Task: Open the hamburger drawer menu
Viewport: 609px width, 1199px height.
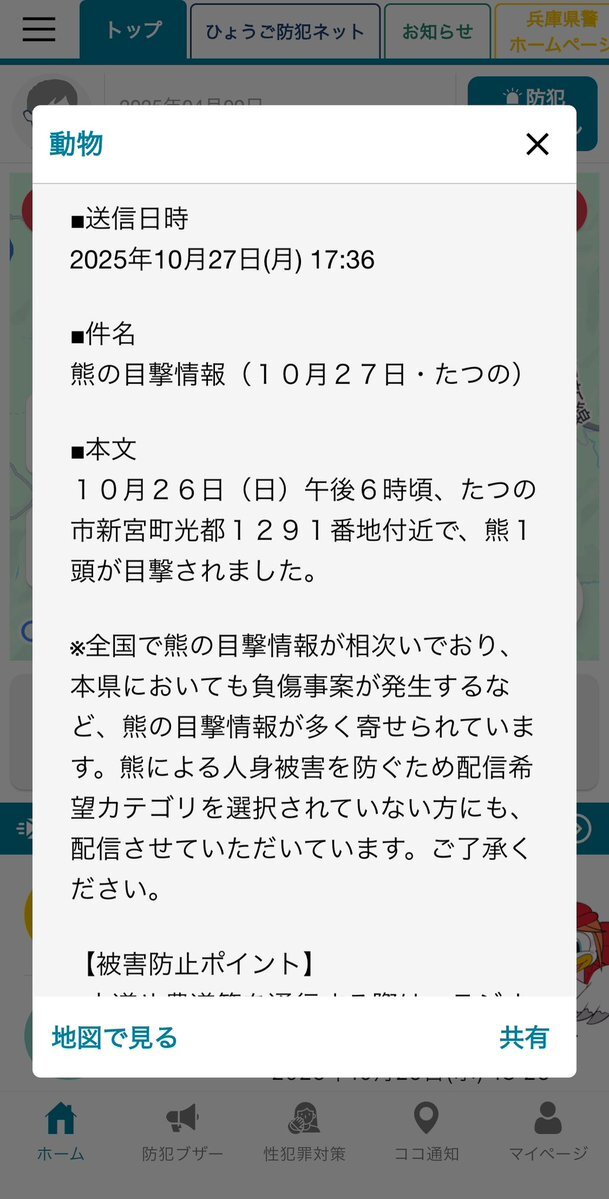Action: coord(38,29)
